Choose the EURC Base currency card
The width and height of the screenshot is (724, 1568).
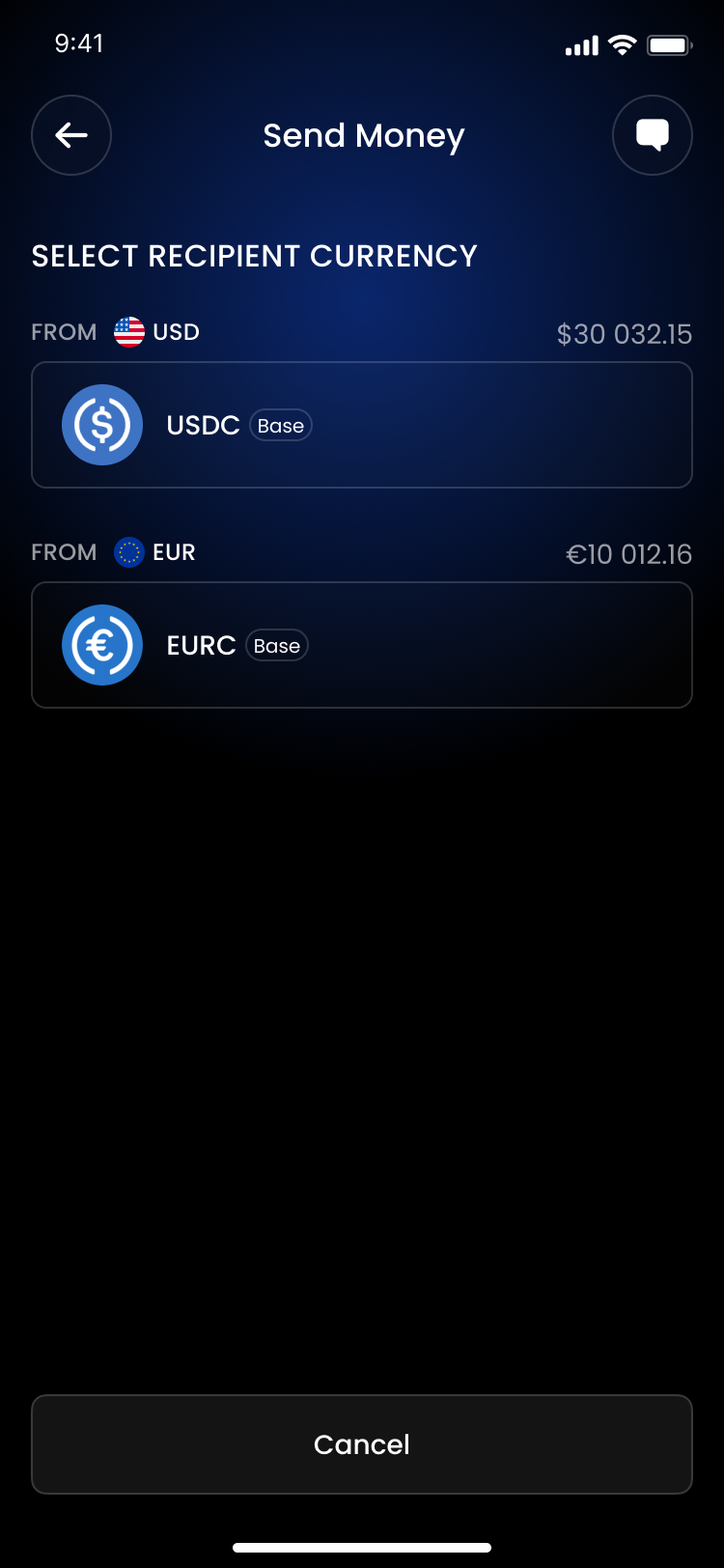click(x=362, y=645)
